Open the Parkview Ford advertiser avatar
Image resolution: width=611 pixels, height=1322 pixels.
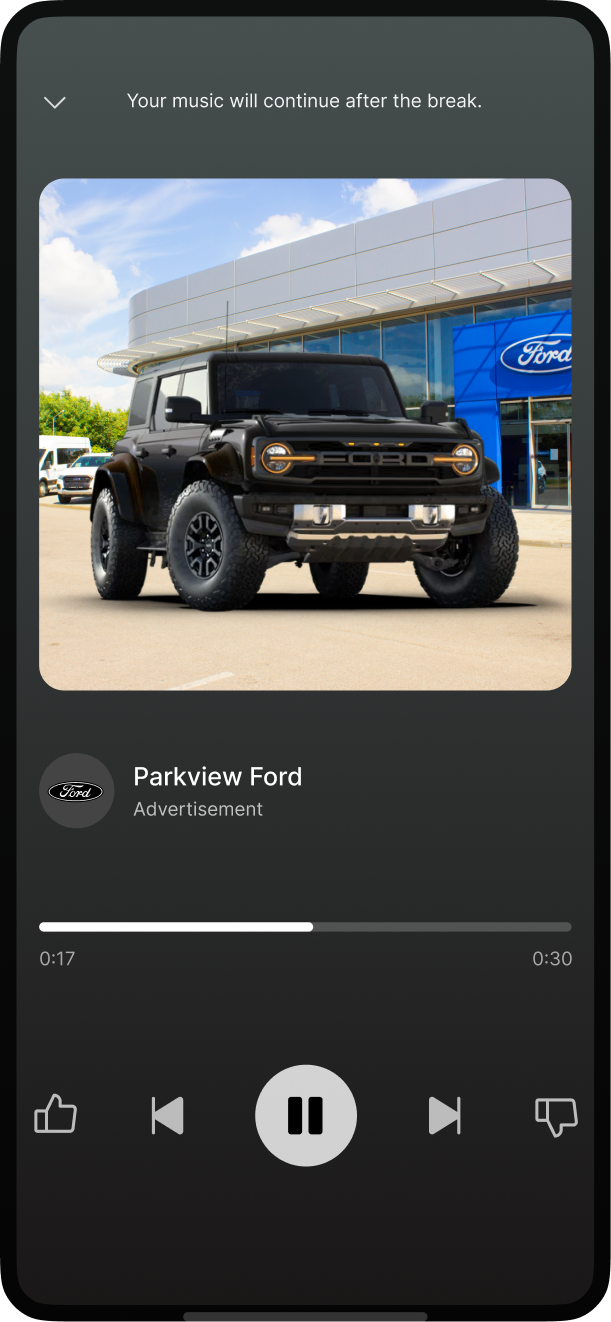tap(76, 791)
